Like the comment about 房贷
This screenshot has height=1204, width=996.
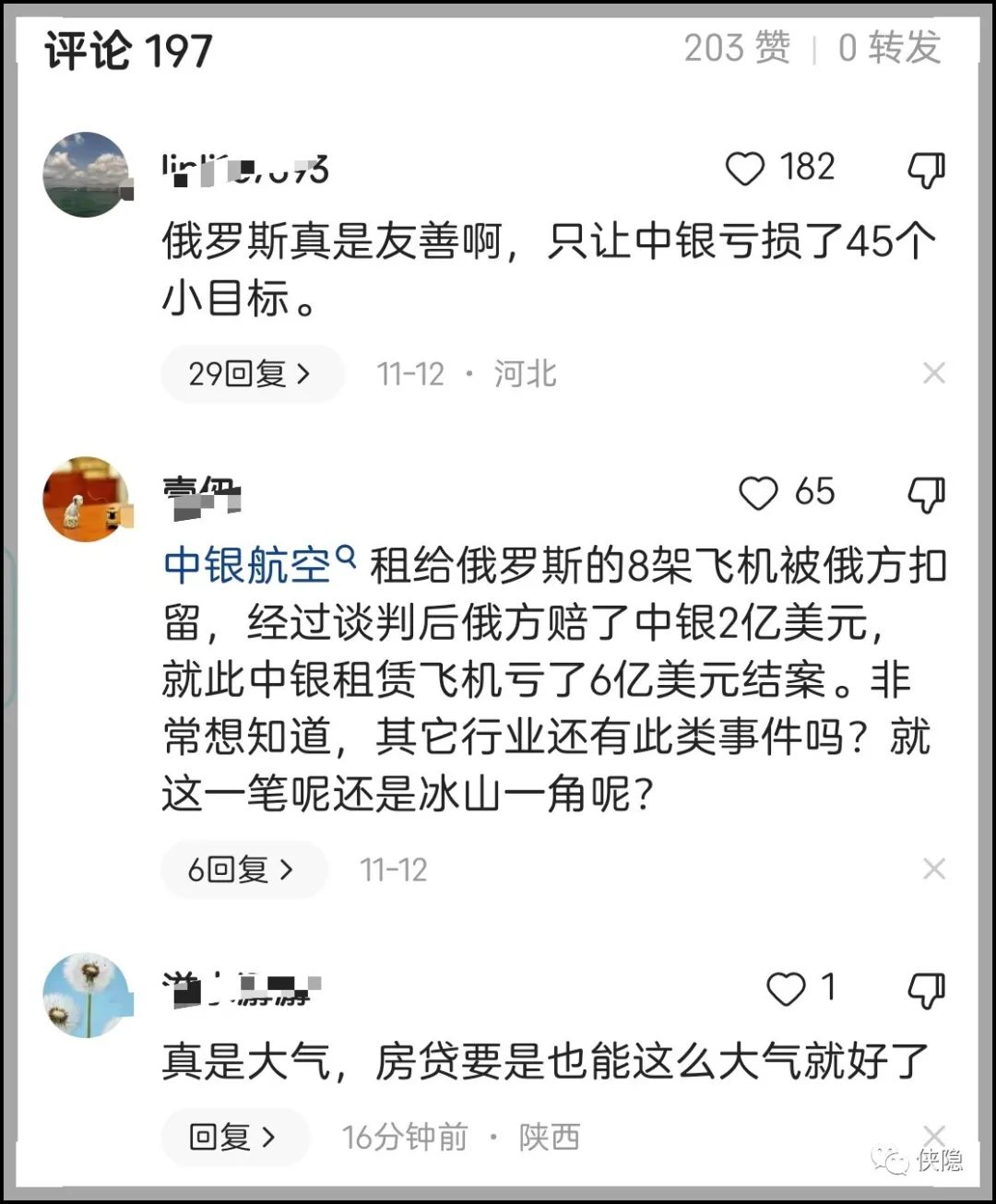pyautogui.click(x=786, y=989)
